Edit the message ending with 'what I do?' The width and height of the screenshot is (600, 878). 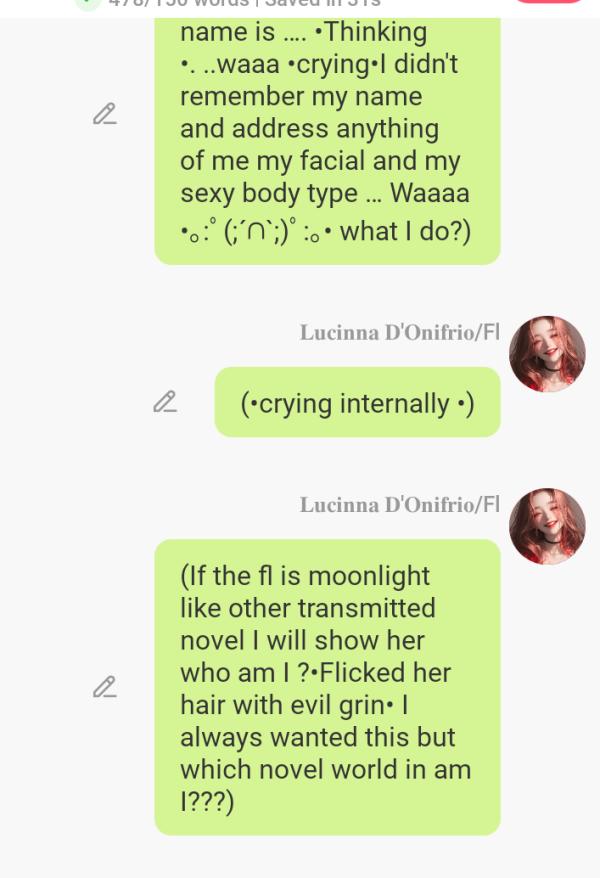tap(105, 114)
